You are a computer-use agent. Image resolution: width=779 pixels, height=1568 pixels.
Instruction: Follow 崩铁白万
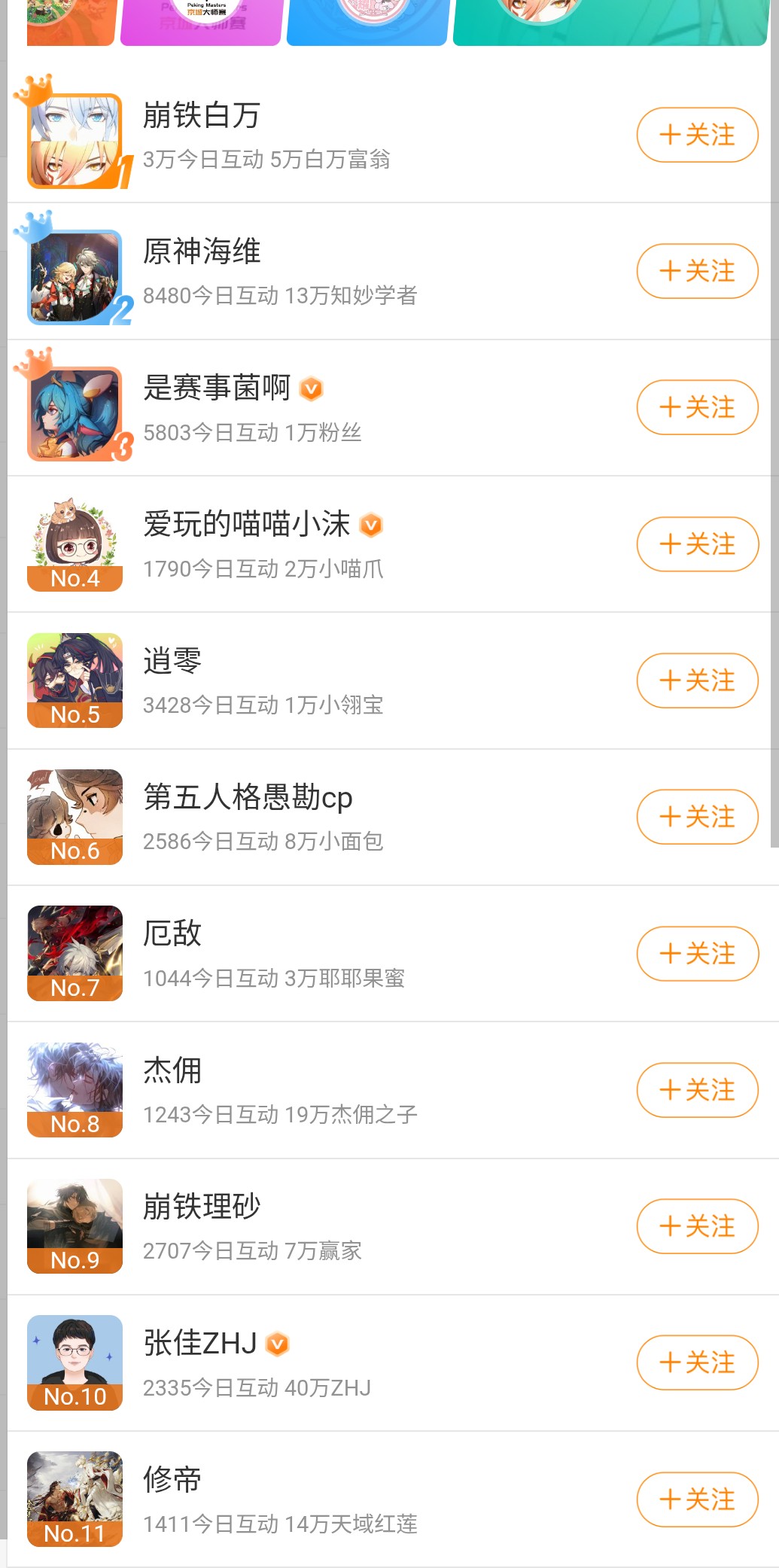pyautogui.click(x=697, y=135)
